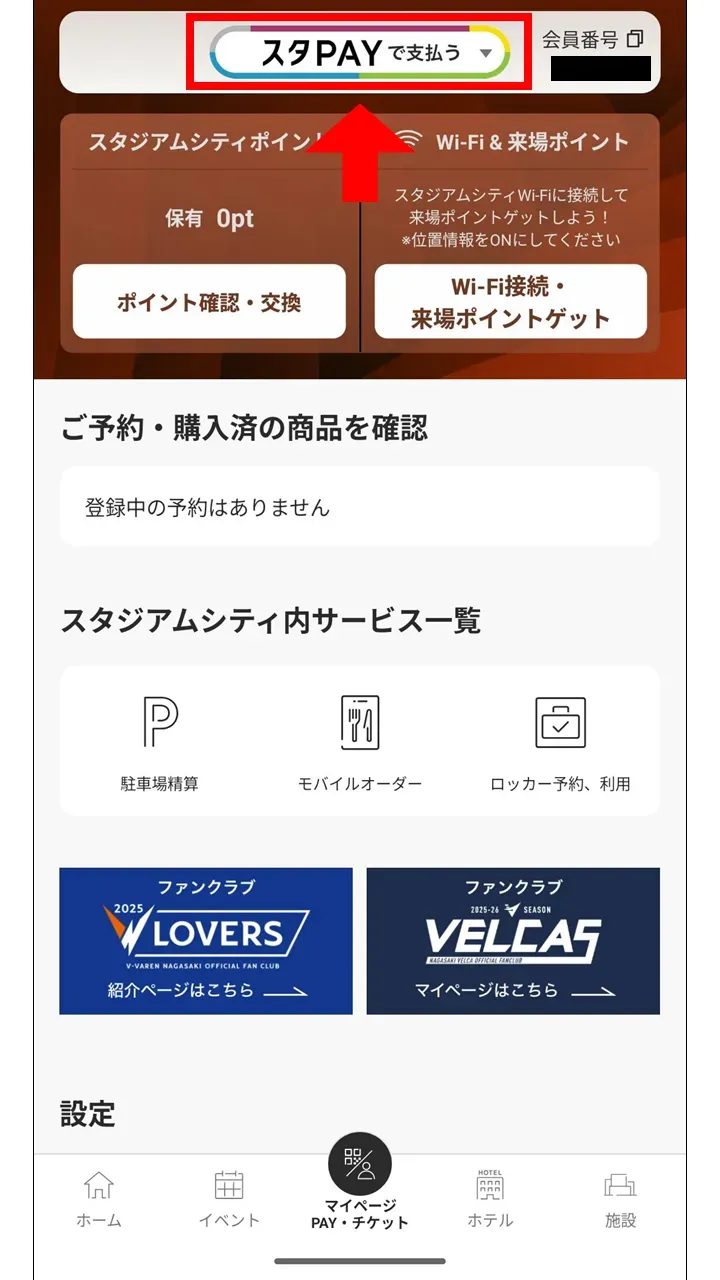This screenshot has width=720, height=1280.
Task: Open the V-LOVERS fan club banner
Action: click(206, 941)
